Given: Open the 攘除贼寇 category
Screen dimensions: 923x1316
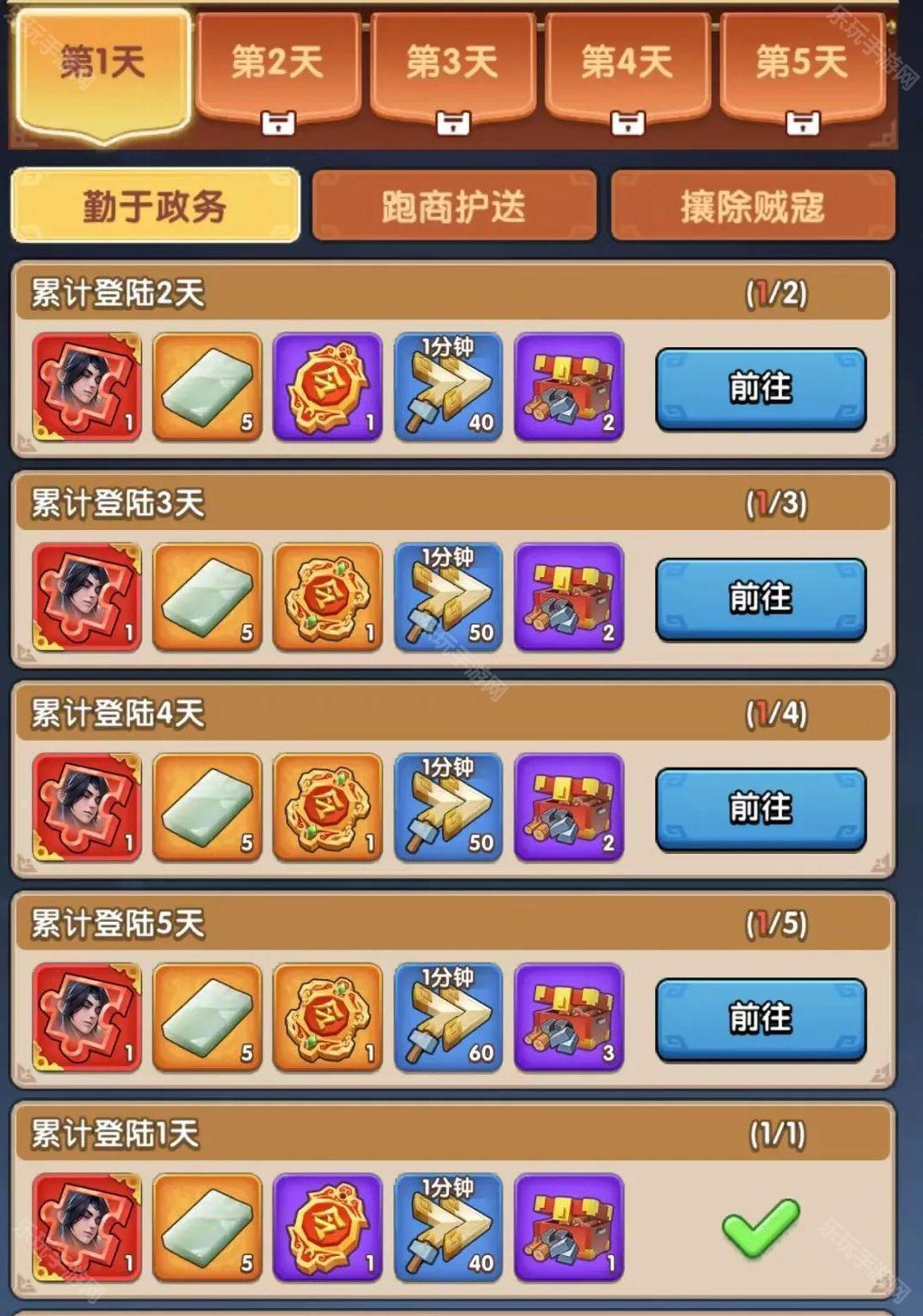Looking at the screenshot, I should point(752,206).
